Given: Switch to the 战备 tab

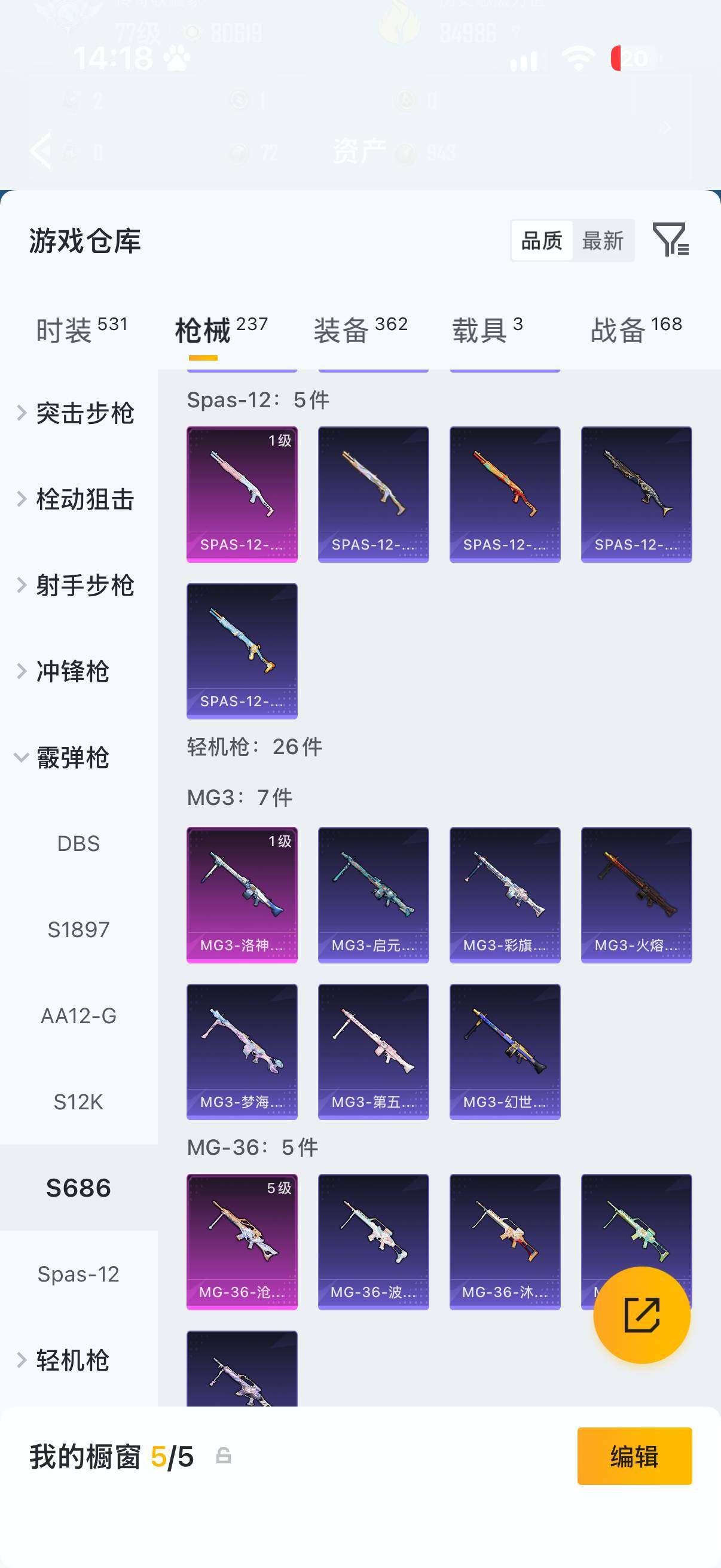Looking at the screenshot, I should pyautogui.click(x=637, y=330).
